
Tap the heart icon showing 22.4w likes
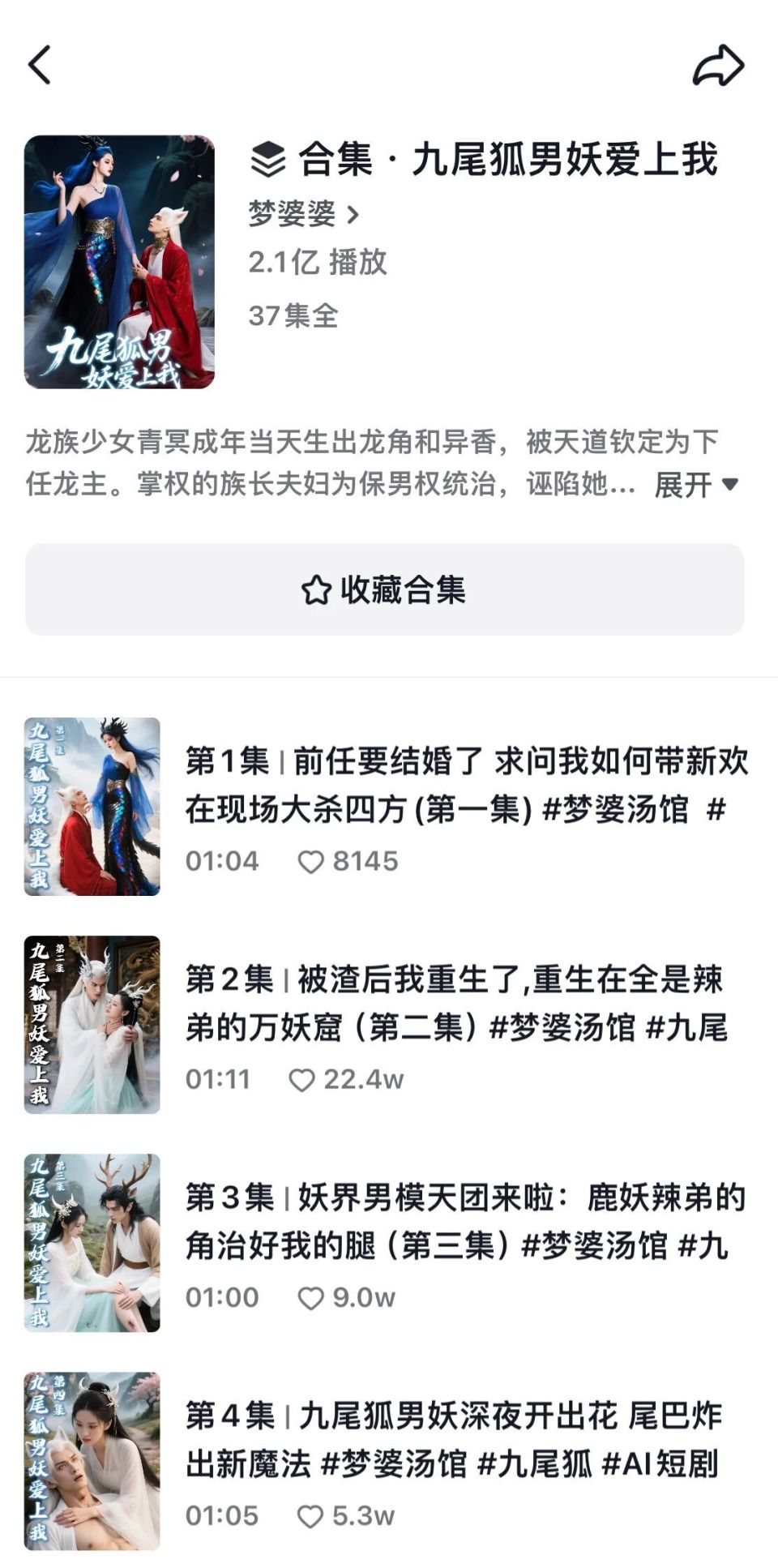pyautogui.click(x=303, y=1079)
